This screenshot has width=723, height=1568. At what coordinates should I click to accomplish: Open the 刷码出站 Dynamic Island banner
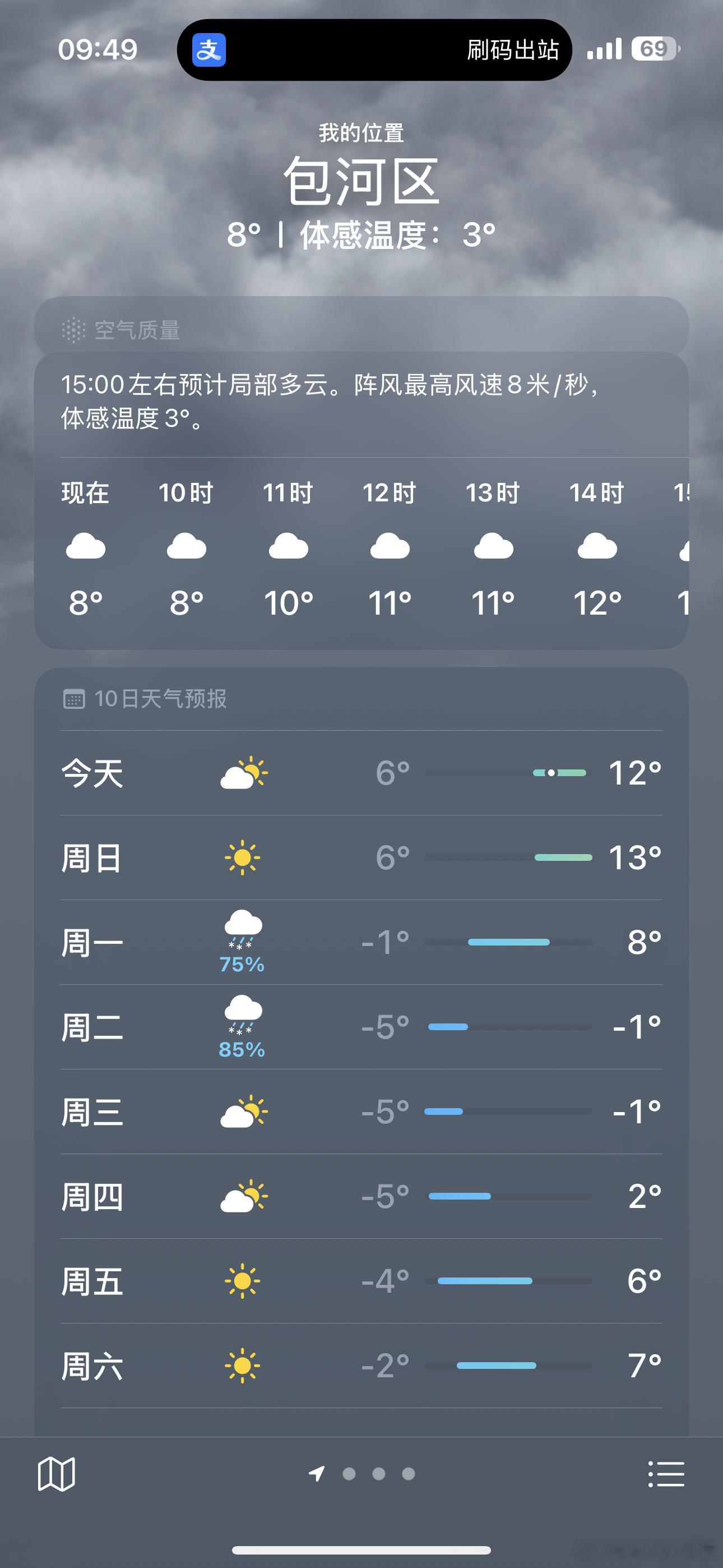[x=511, y=51]
